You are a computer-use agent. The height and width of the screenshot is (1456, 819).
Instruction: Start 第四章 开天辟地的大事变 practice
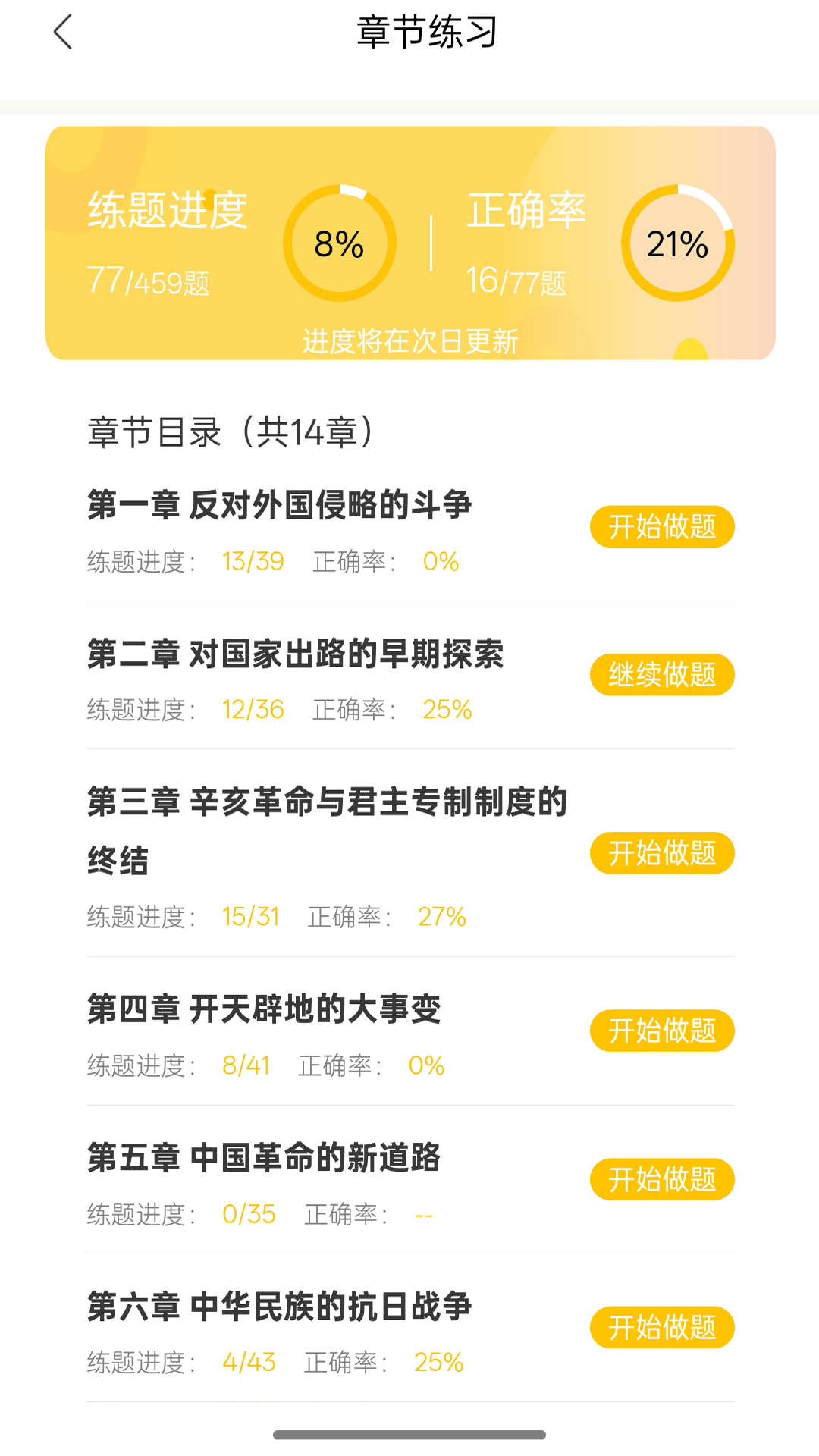pyautogui.click(x=661, y=1031)
